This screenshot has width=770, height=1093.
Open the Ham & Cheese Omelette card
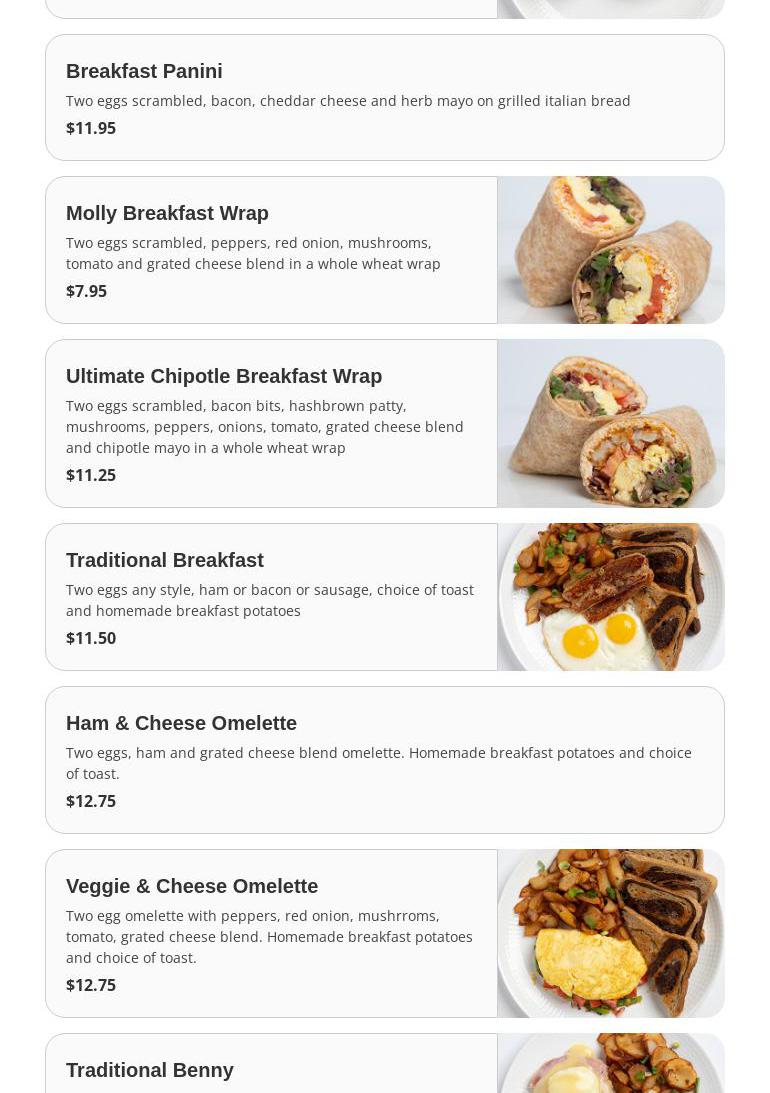click(384, 760)
